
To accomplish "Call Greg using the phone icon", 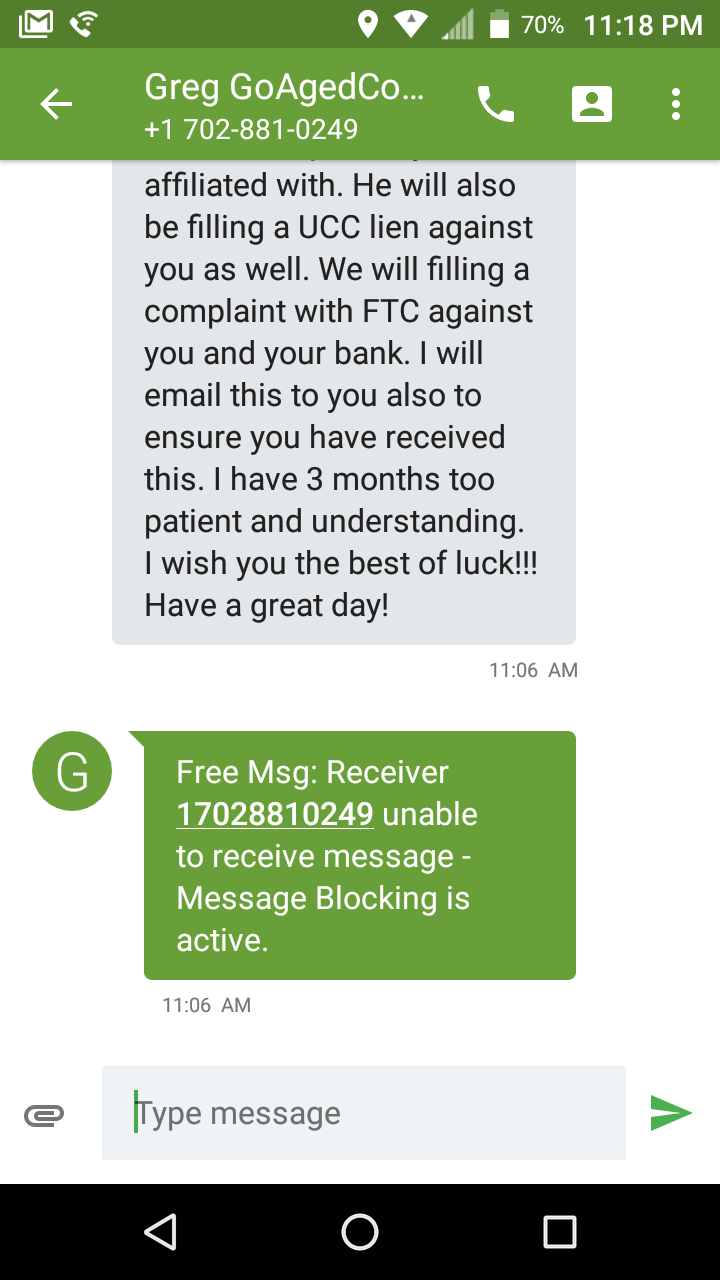I will 496,104.
